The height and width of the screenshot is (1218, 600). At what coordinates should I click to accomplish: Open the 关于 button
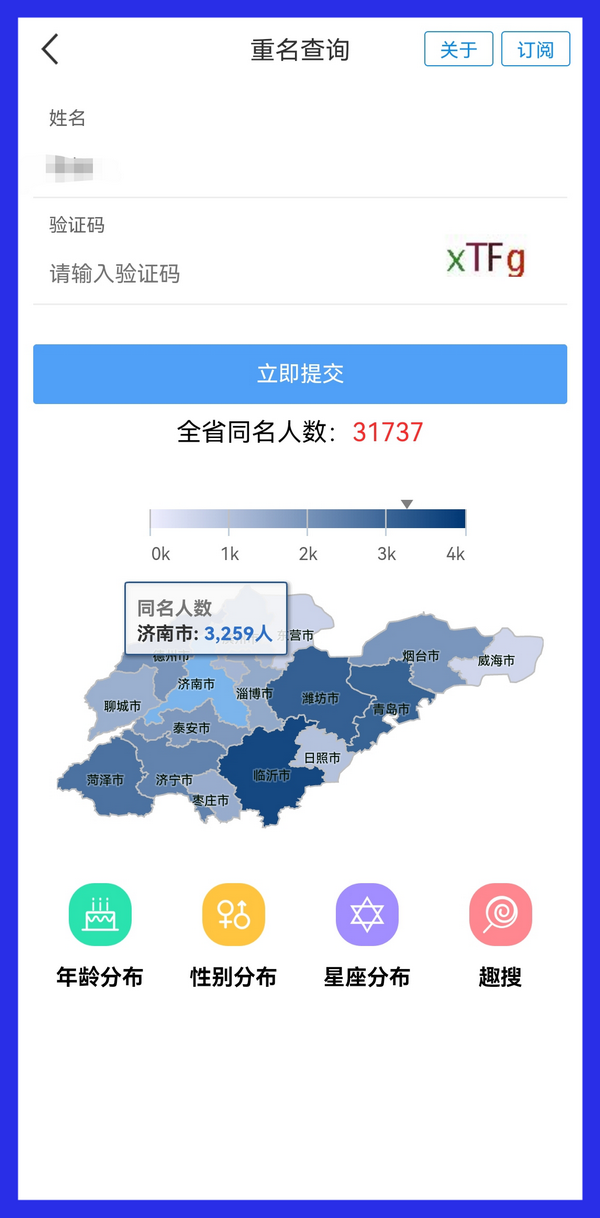point(458,49)
